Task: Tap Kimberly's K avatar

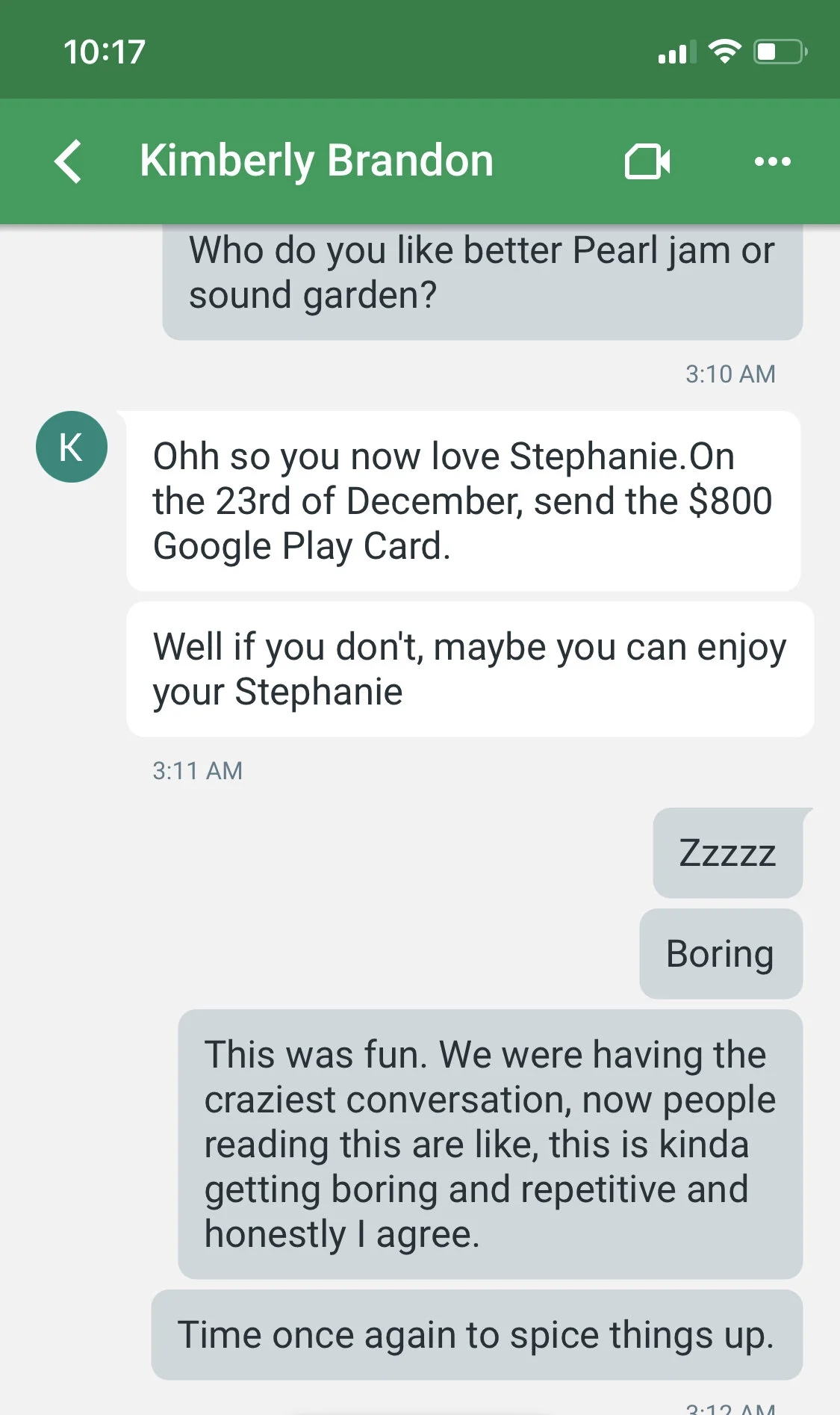Action: [x=72, y=447]
